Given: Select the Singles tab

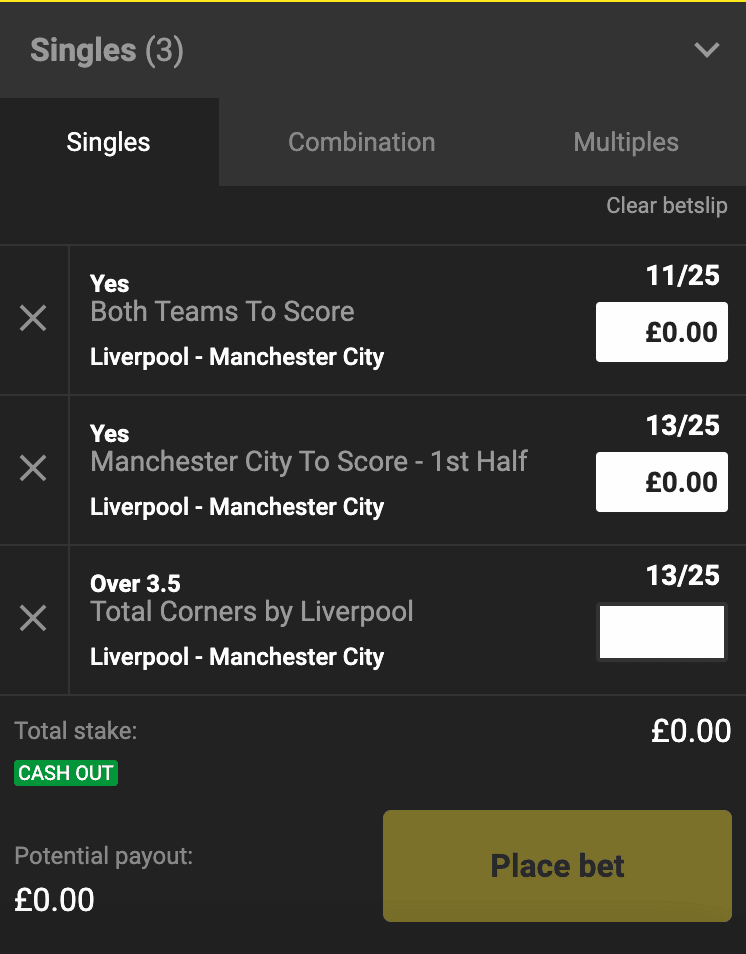Looking at the screenshot, I should [108, 142].
